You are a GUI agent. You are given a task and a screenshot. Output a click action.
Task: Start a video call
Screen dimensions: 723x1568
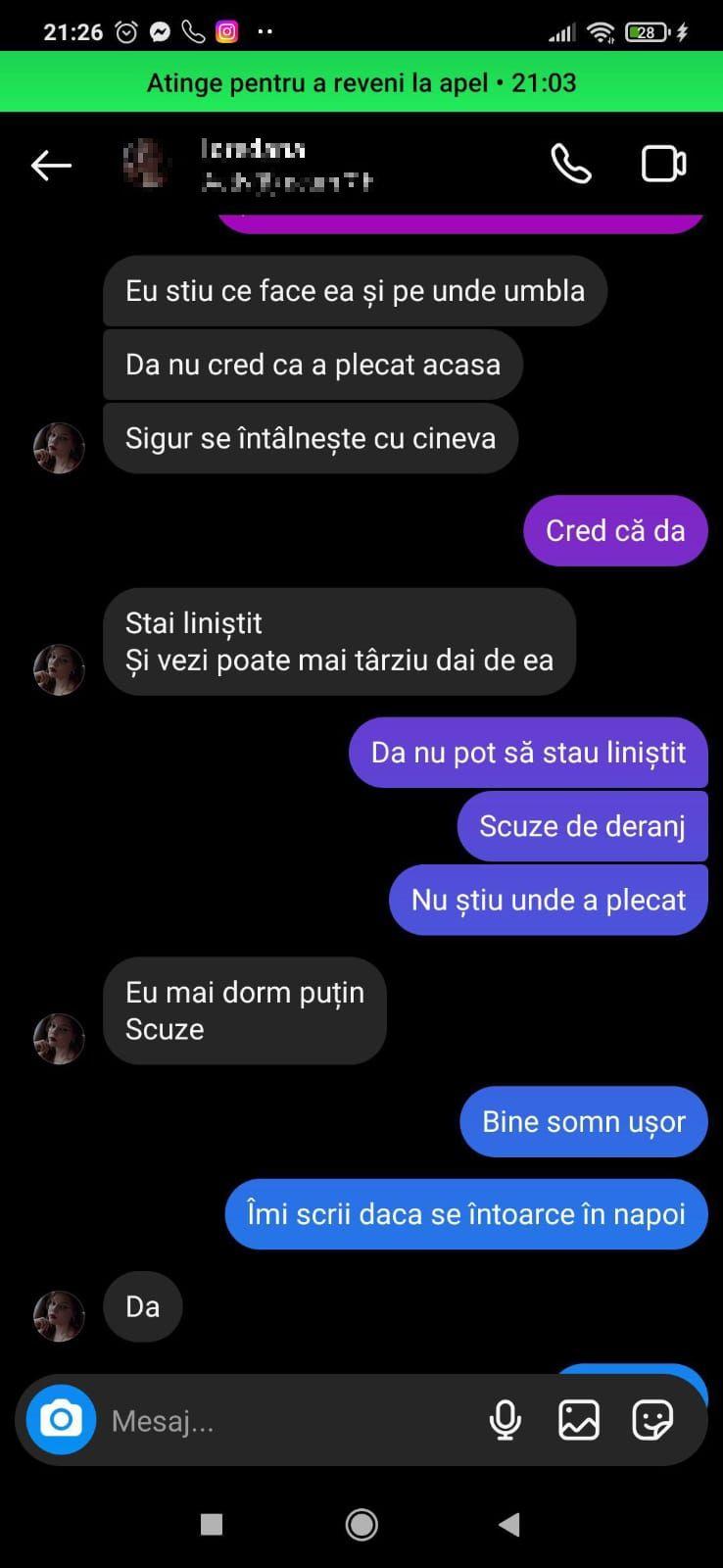[x=663, y=163]
